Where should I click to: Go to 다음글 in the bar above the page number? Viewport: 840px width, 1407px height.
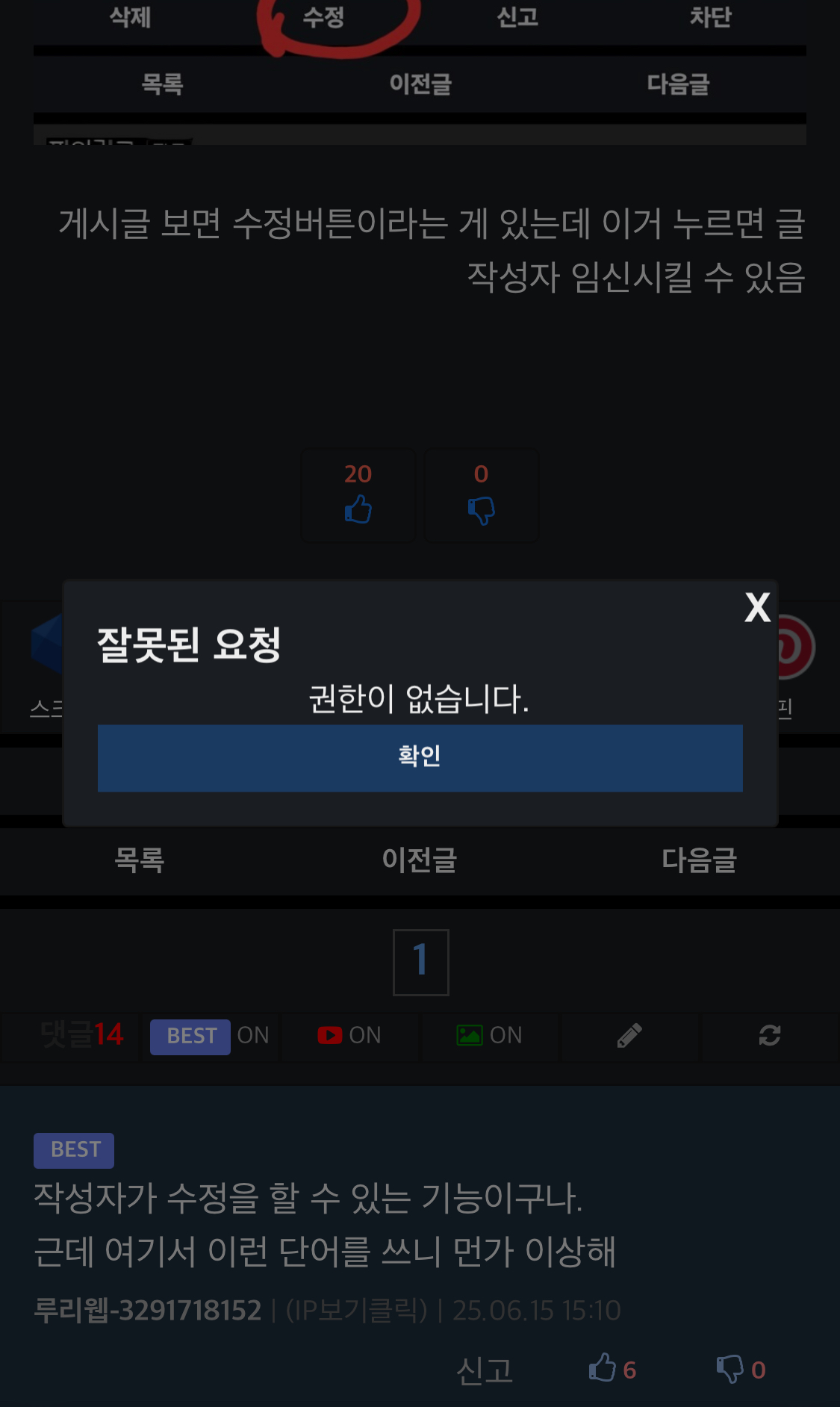pos(699,860)
